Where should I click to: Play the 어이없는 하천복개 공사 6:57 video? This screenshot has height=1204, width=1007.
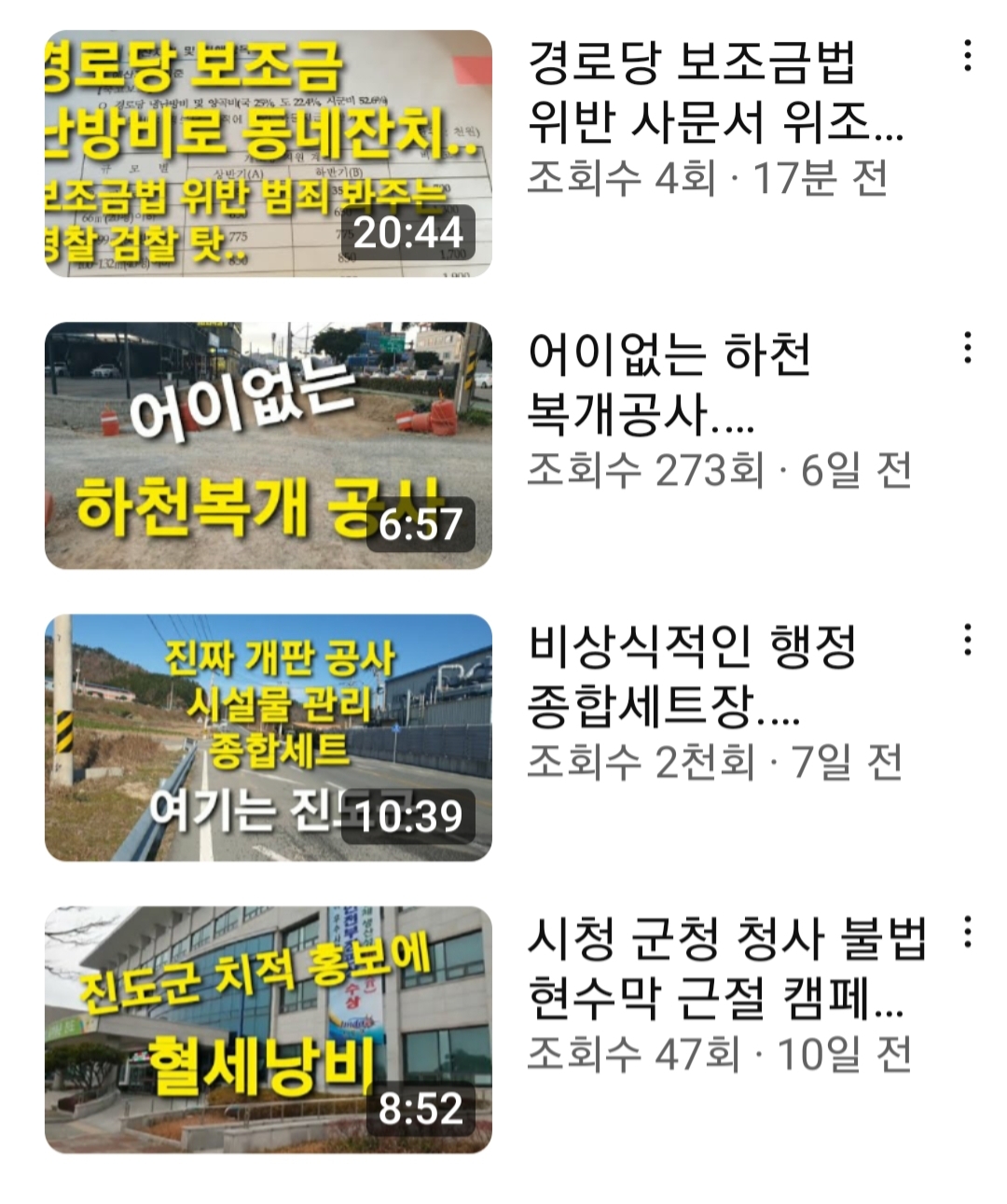[268, 446]
